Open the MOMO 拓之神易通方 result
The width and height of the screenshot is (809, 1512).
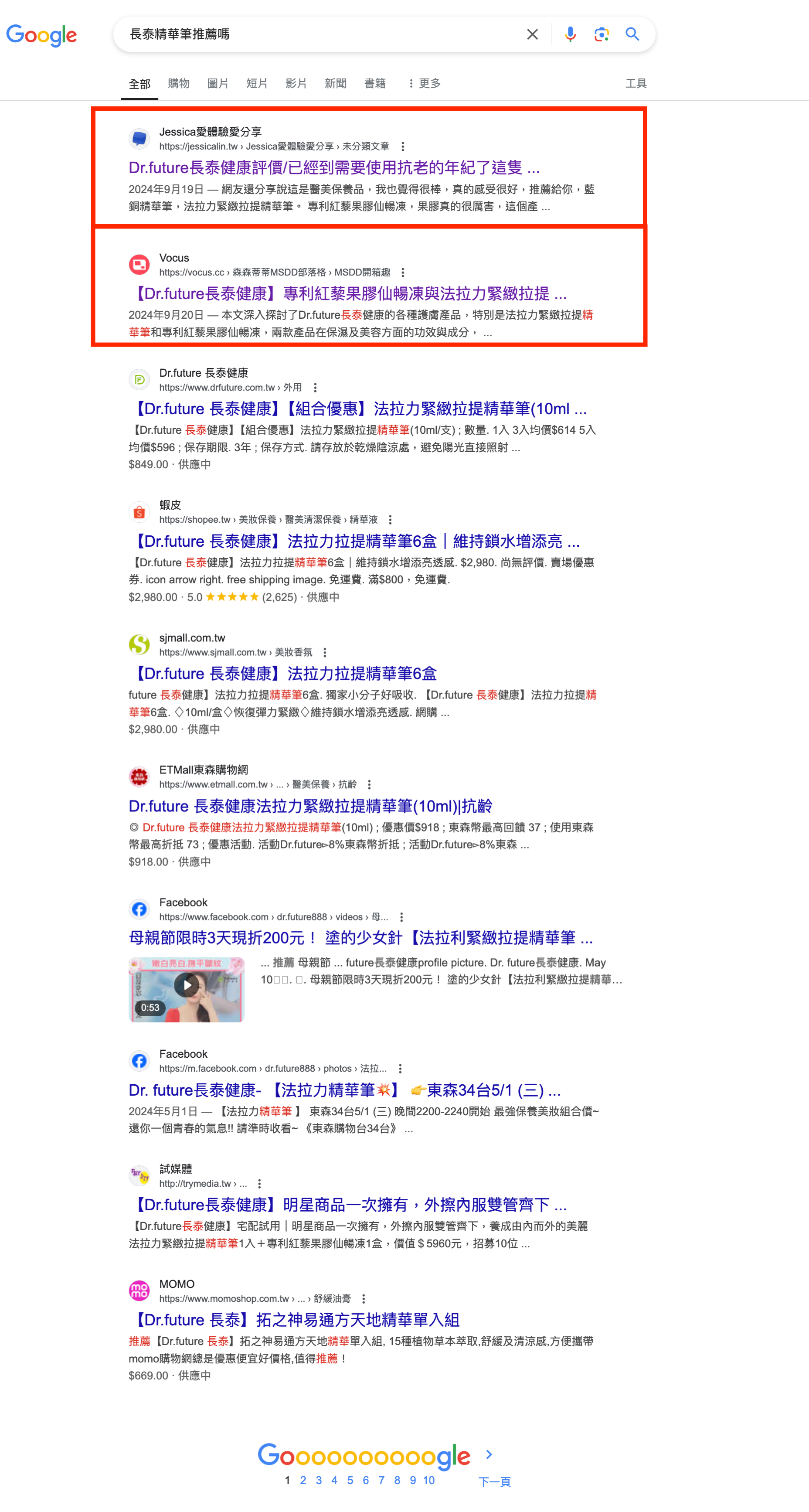[x=294, y=1320]
